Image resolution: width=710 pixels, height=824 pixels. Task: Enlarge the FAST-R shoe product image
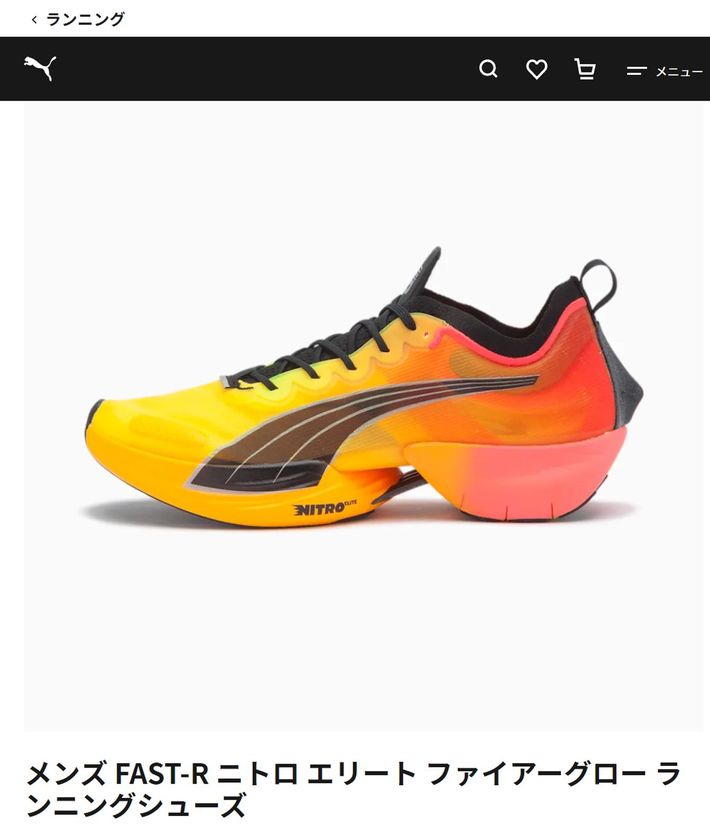pos(364,400)
